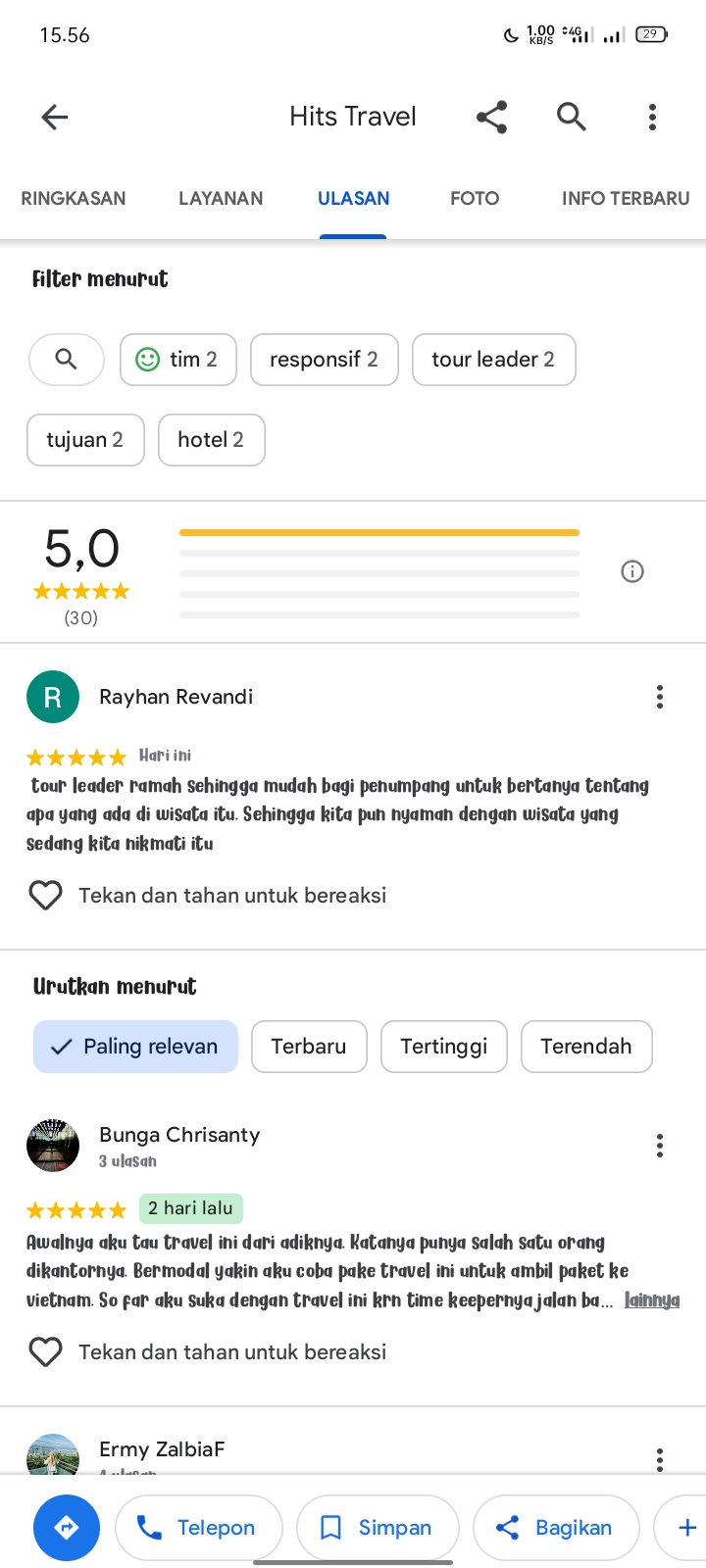Sort reviews by Terendah

(586, 1047)
